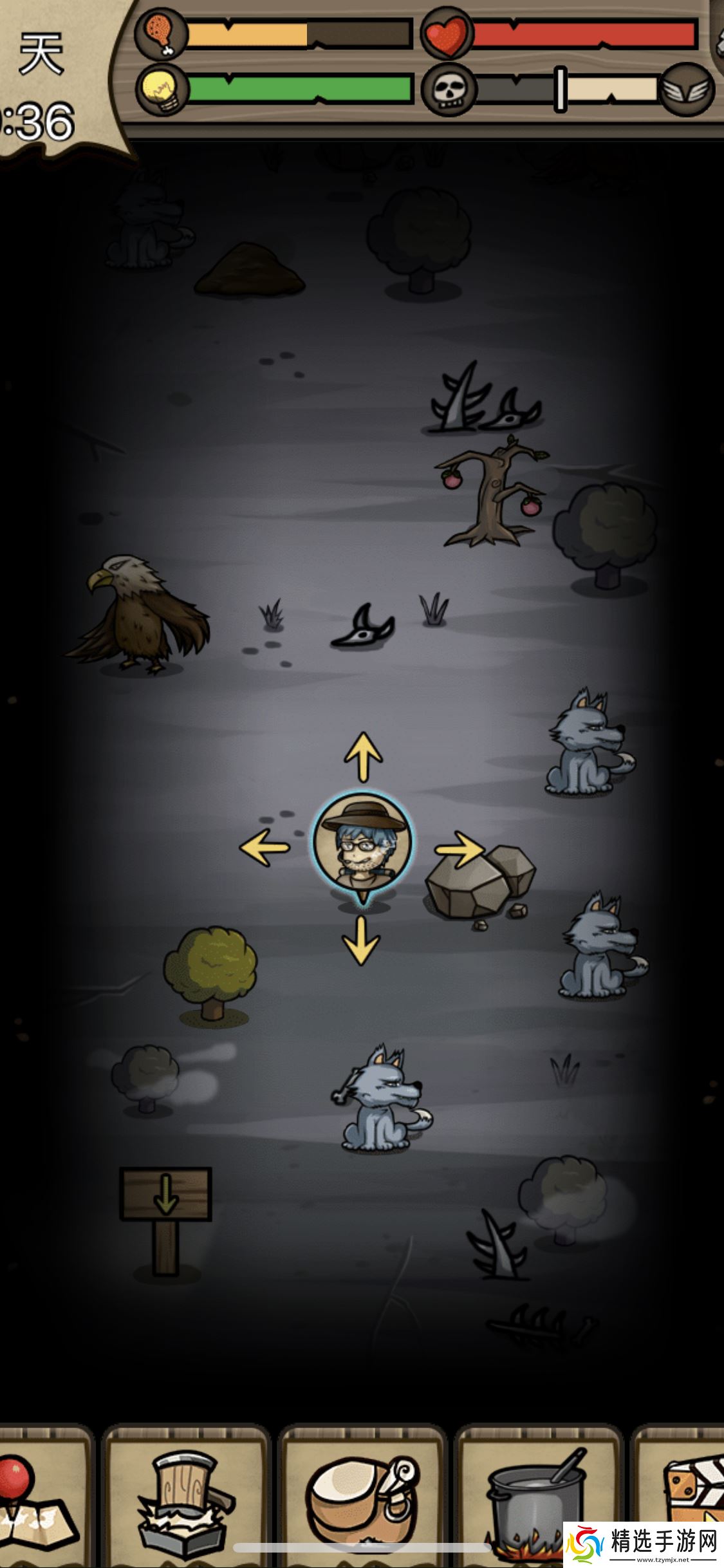Move right using the right arrow
Viewport: 724px width, 1568px height.
[x=459, y=850]
